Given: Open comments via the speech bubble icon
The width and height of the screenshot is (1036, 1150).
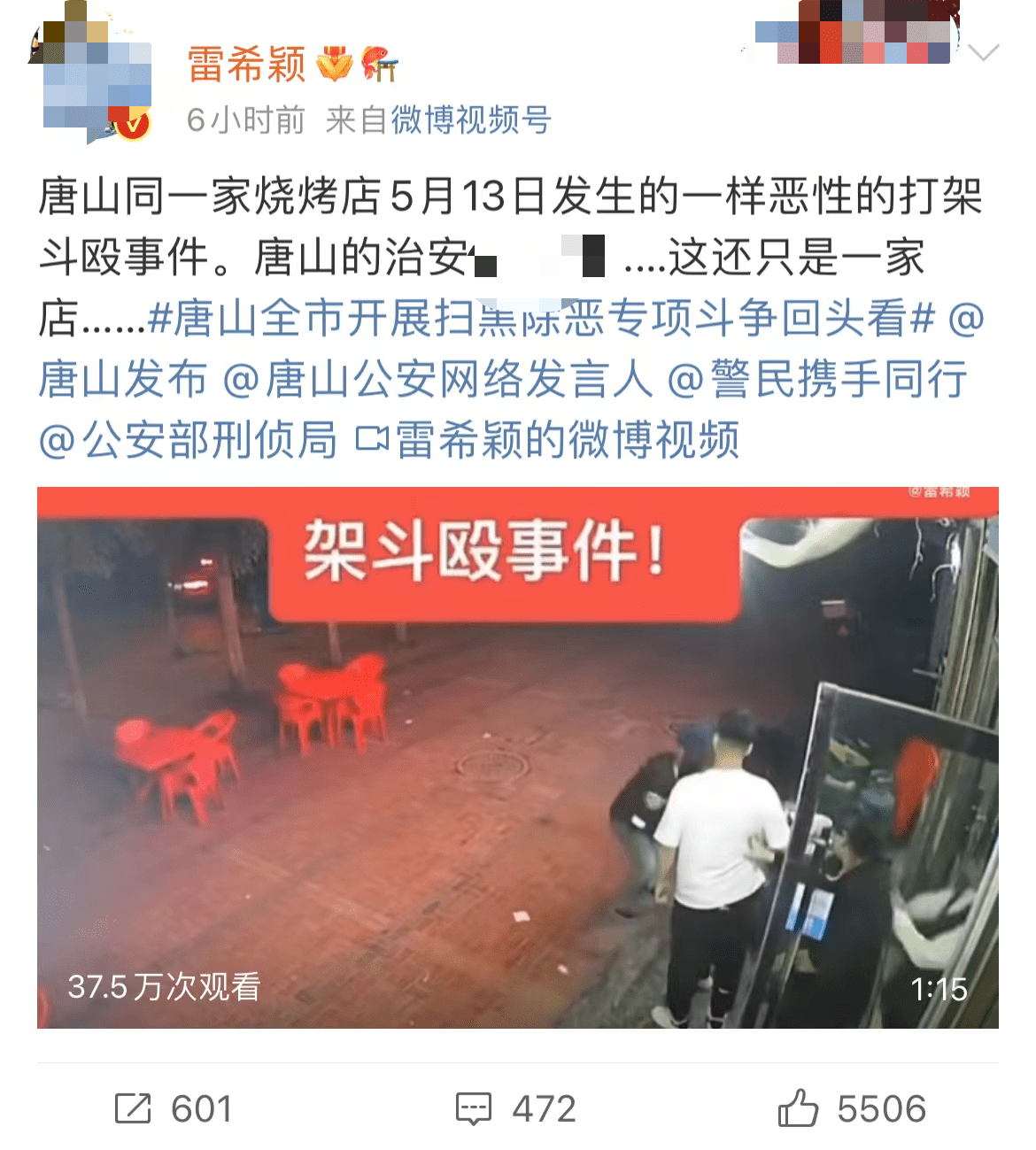Looking at the screenshot, I should click(475, 1106).
